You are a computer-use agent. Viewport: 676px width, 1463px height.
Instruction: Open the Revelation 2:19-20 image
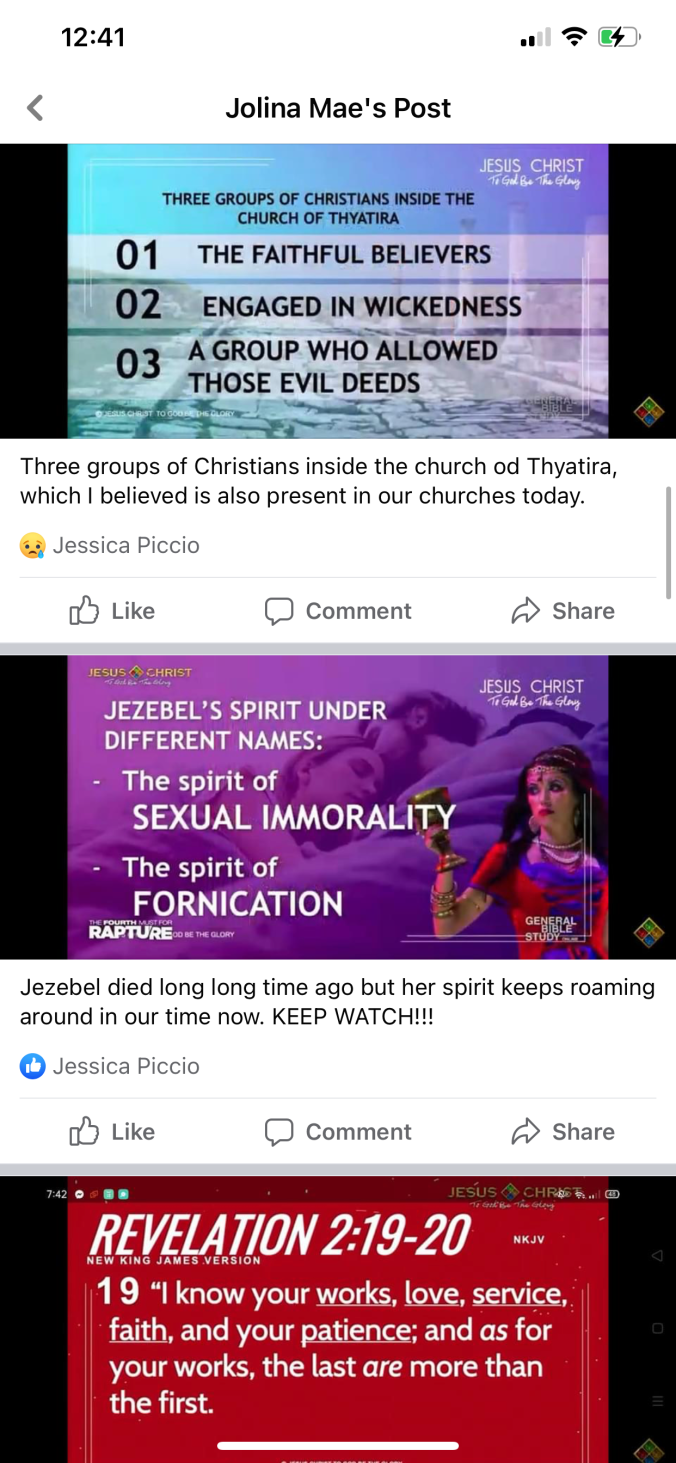pos(338,1320)
